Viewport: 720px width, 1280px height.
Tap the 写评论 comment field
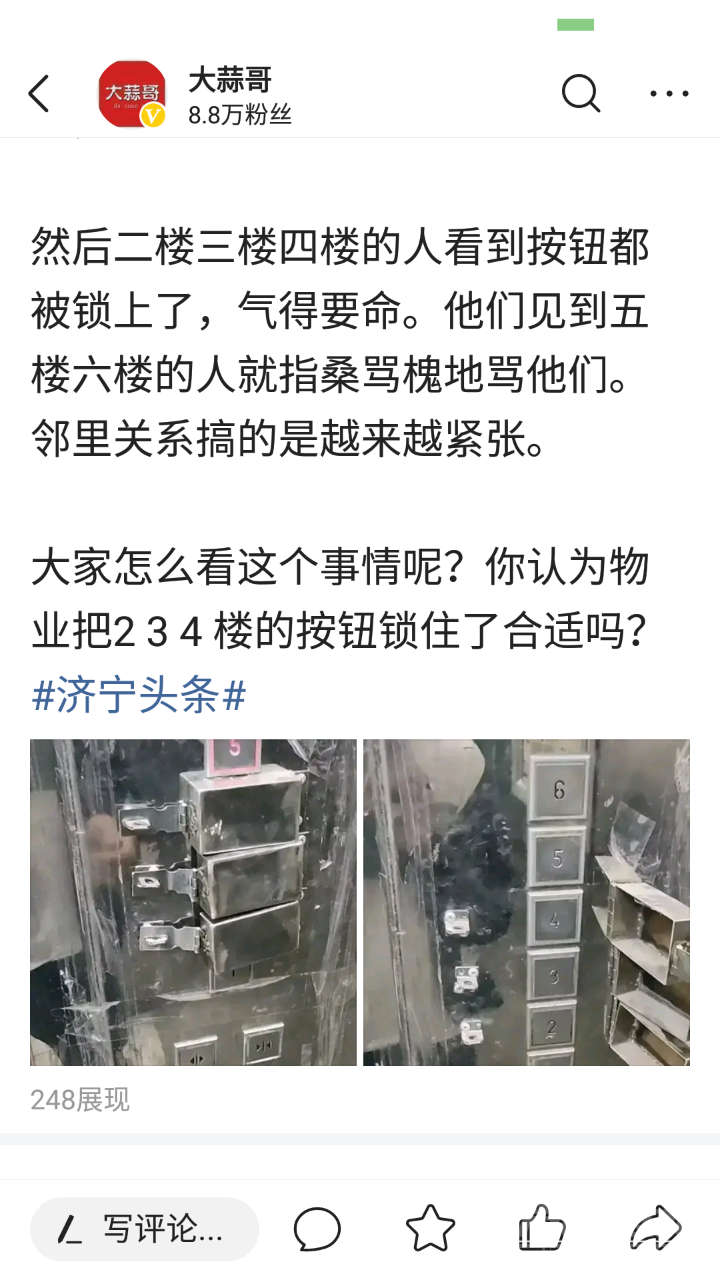[x=145, y=1229]
